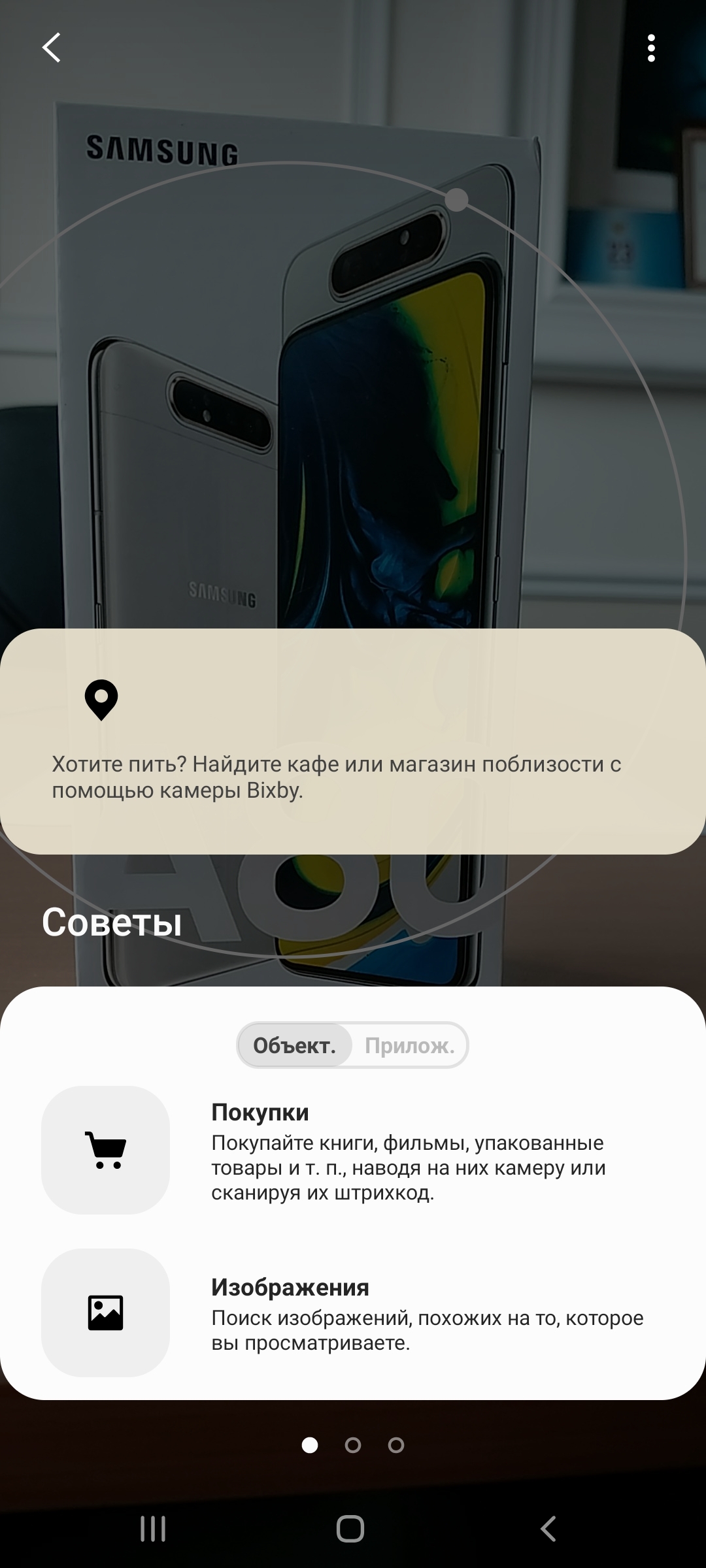Open the three-dot overflow menu

click(x=651, y=48)
